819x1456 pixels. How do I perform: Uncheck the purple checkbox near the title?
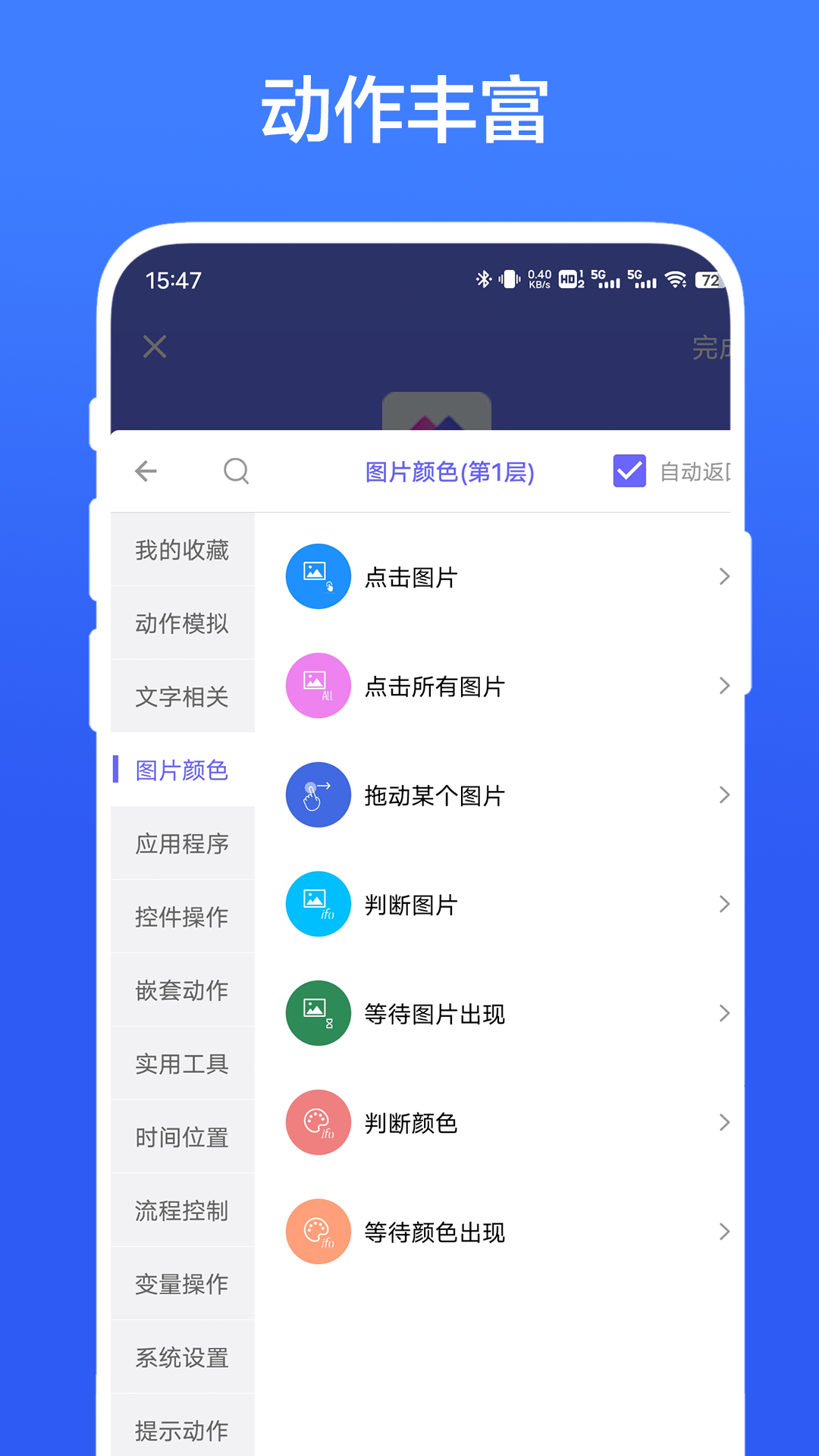click(x=629, y=471)
